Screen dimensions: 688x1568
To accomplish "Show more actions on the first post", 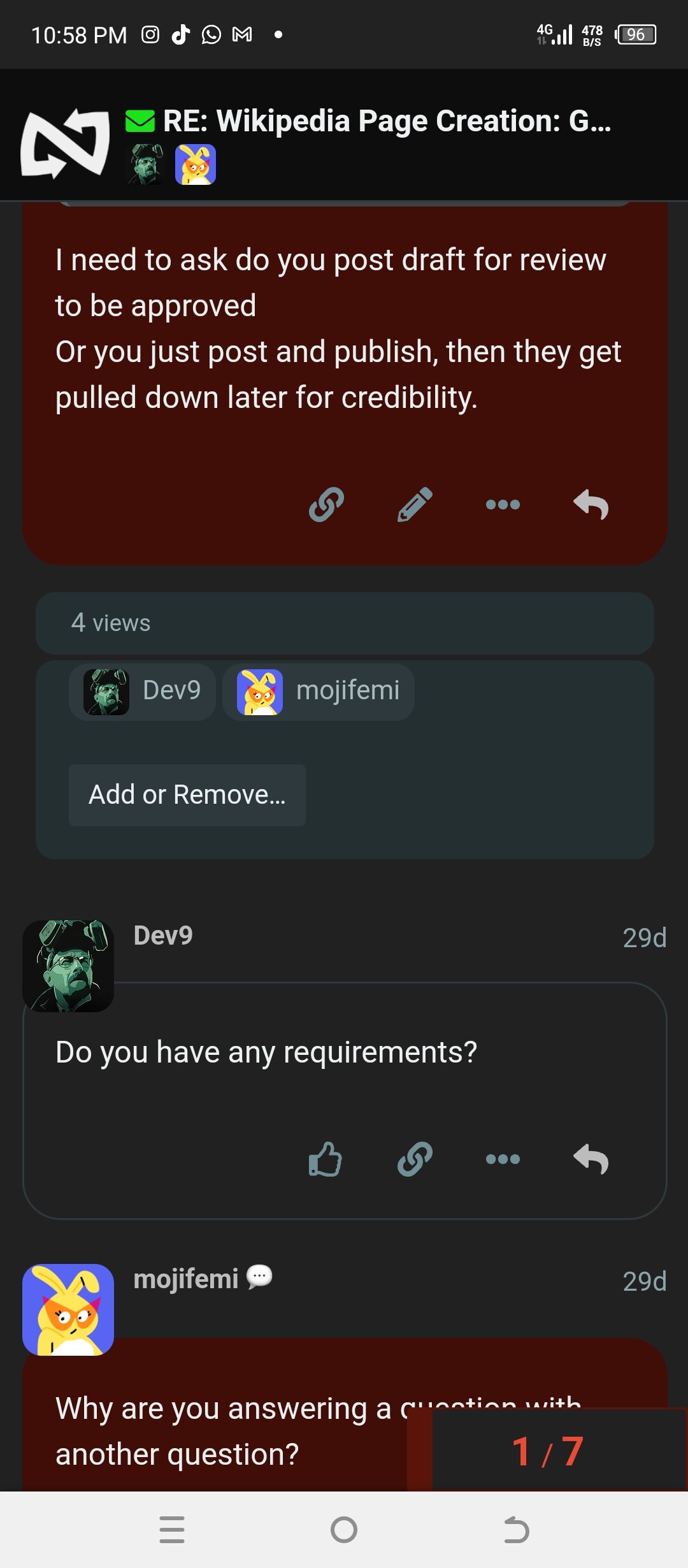I will click(x=503, y=505).
